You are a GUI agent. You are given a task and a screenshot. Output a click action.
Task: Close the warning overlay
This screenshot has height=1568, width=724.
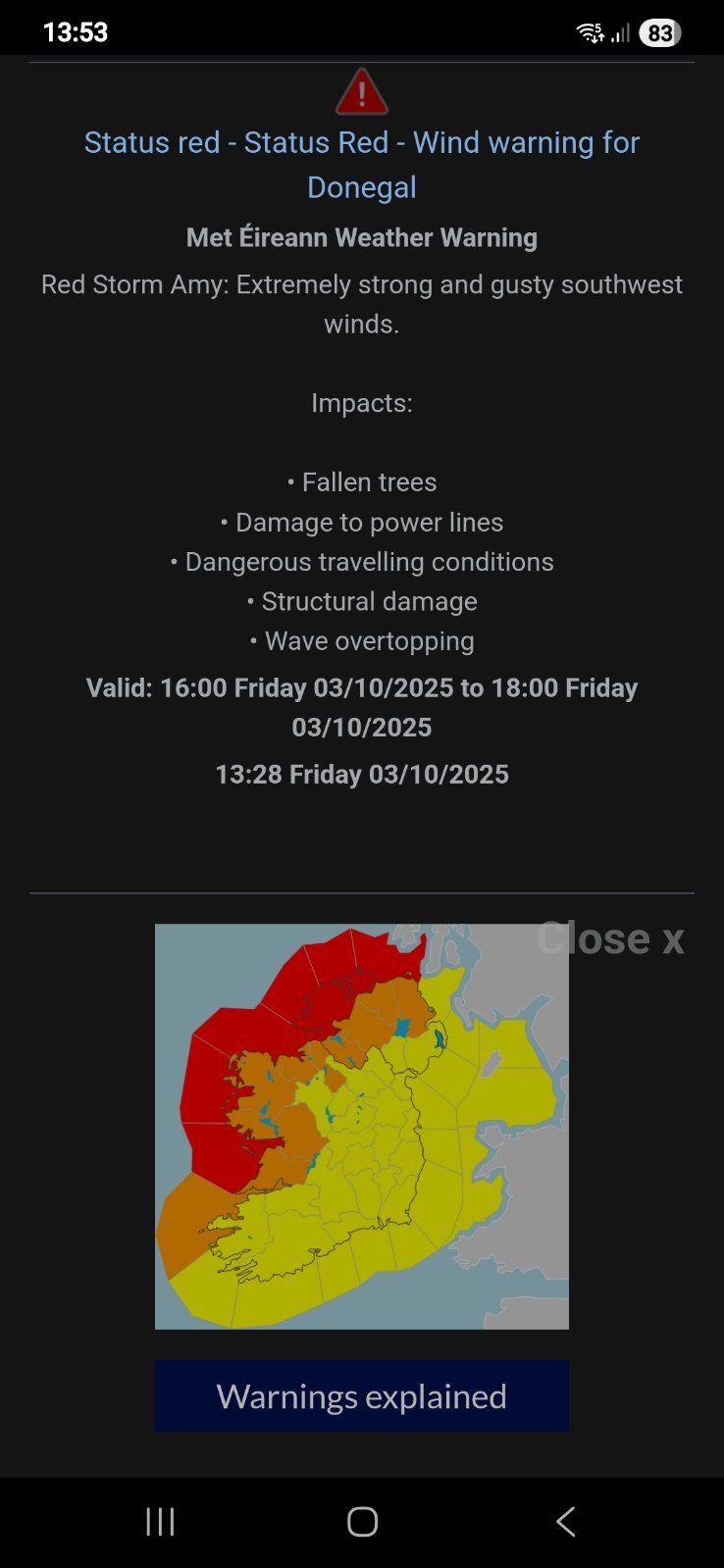610,938
